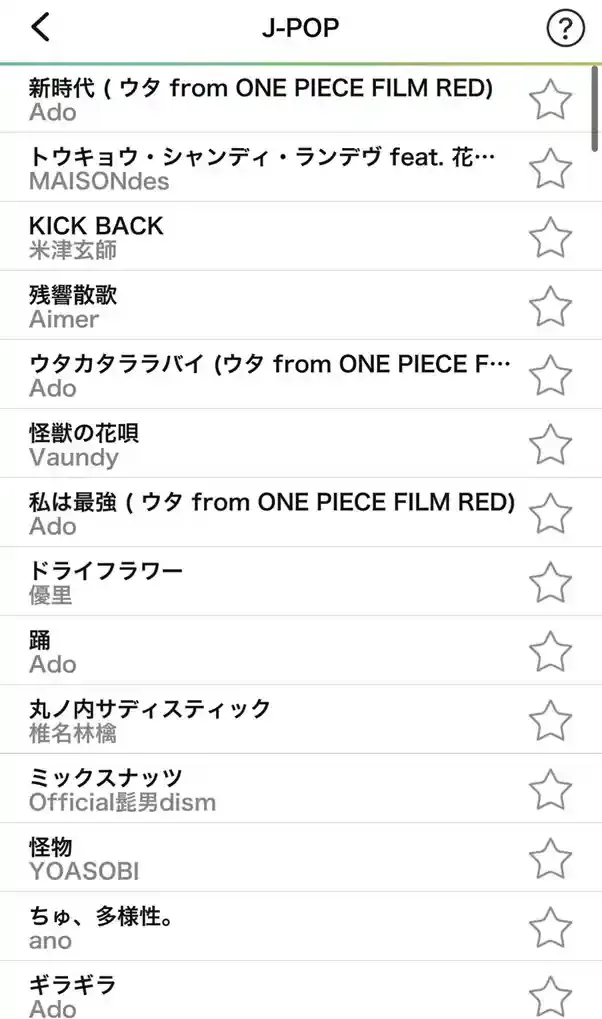This screenshot has width=602, height=1019.
Task: Add 残響散歌 by Aimer to favorites
Action: coord(550,307)
